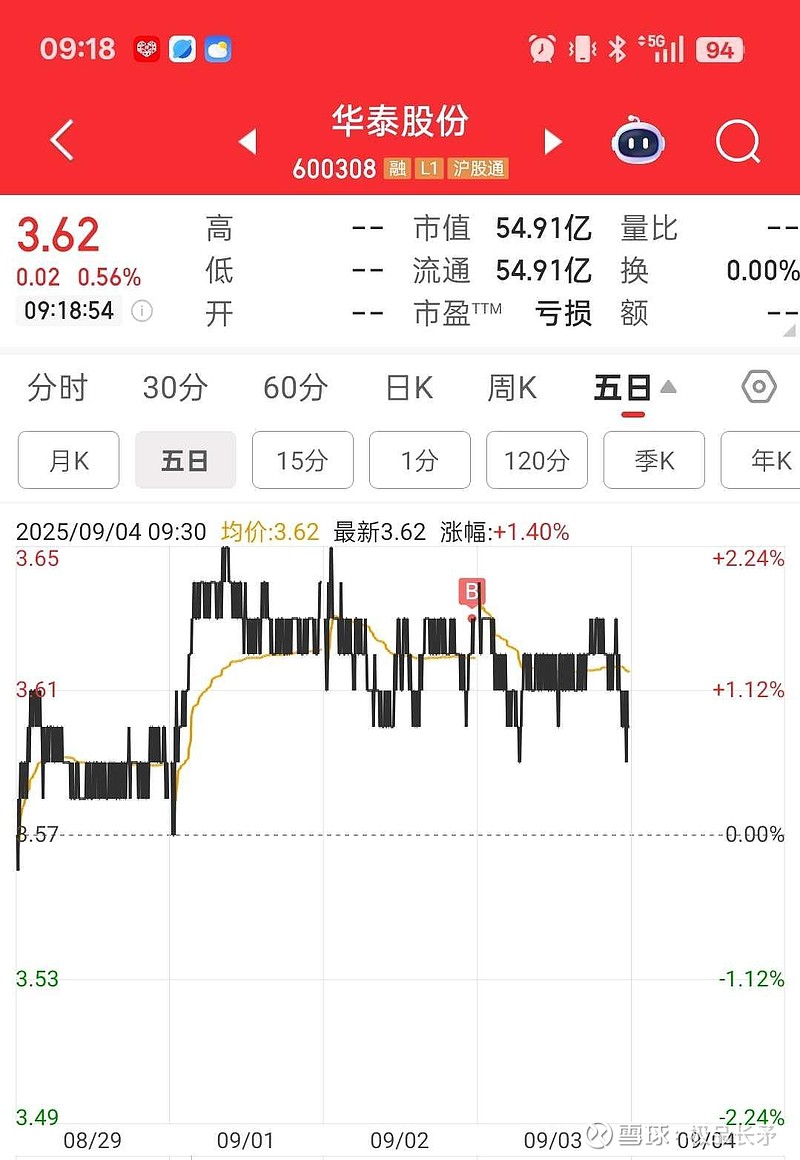Screen dimensions: 800x1160
Task: Open the robot assistant icon
Action: coord(639,142)
